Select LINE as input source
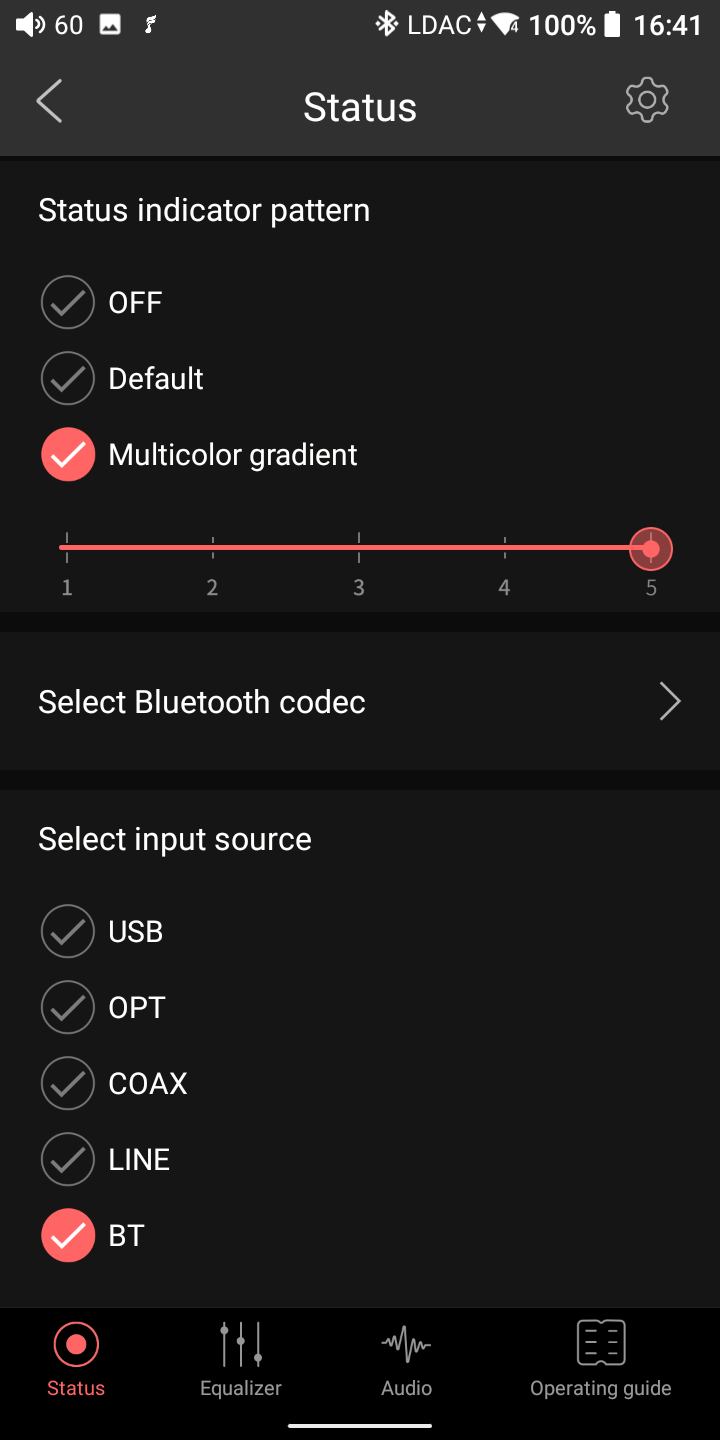 coord(68,1160)
